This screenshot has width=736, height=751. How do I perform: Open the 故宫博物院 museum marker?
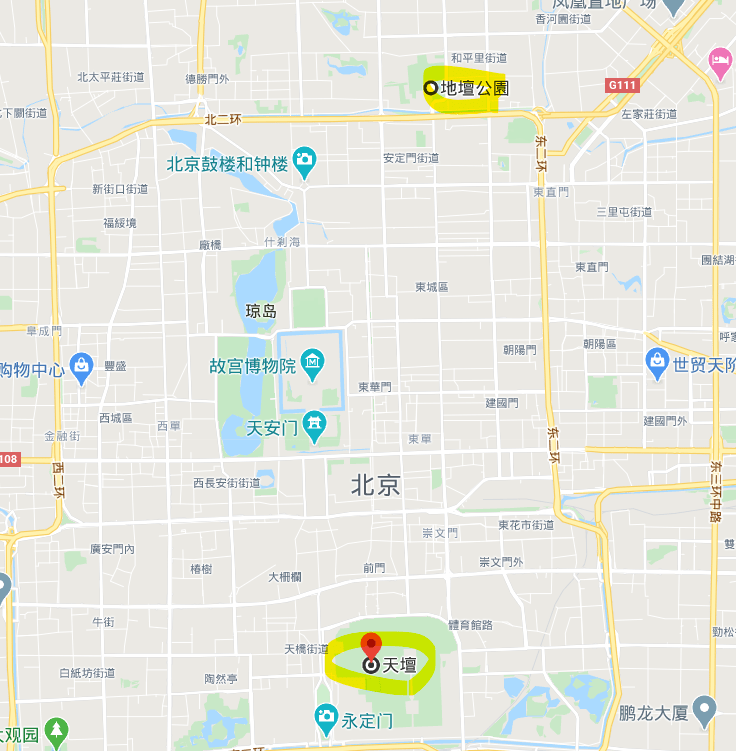click(x=312, y=363)
